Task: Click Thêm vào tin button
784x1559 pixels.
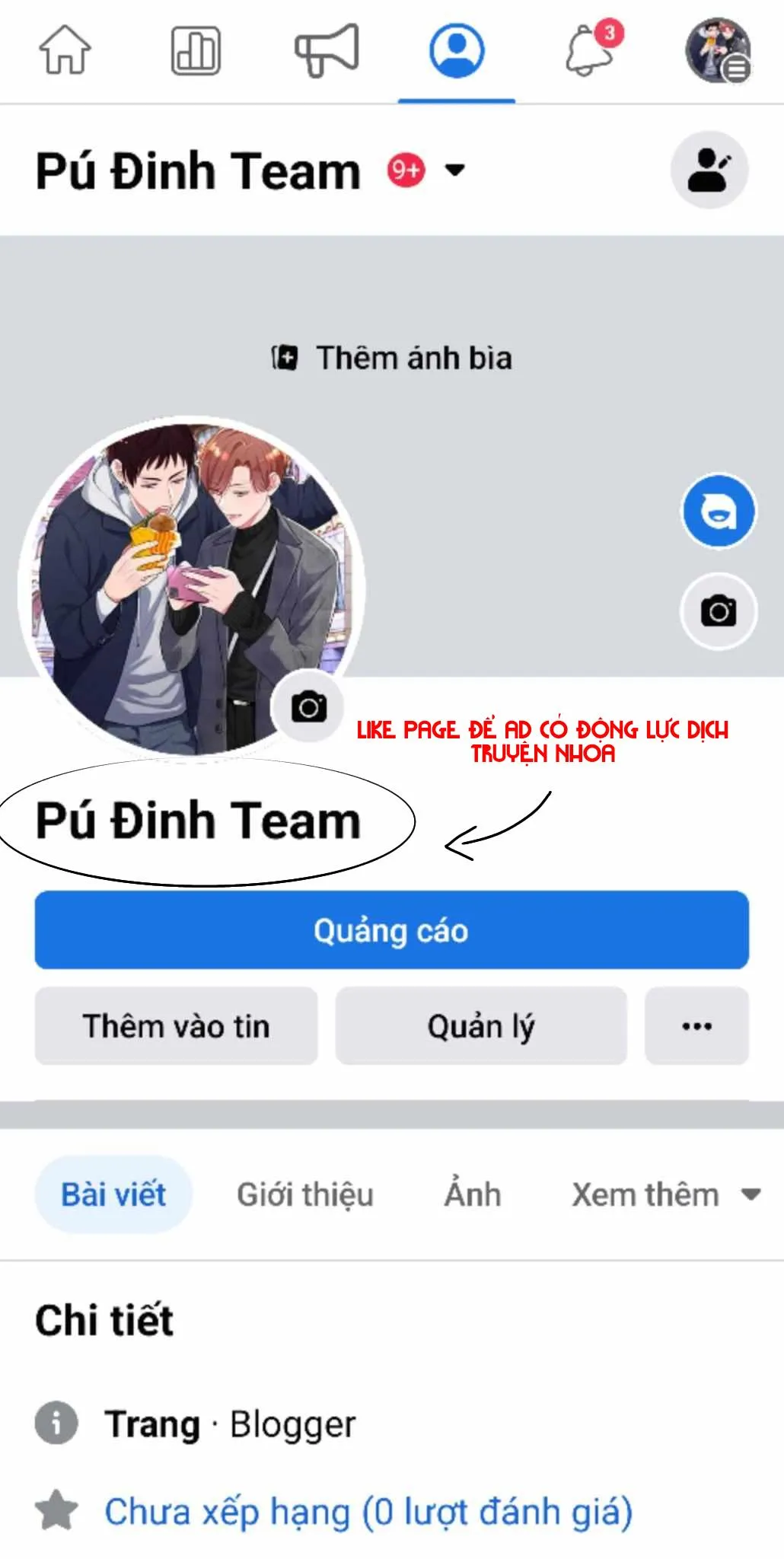Action: point(174,1026)
